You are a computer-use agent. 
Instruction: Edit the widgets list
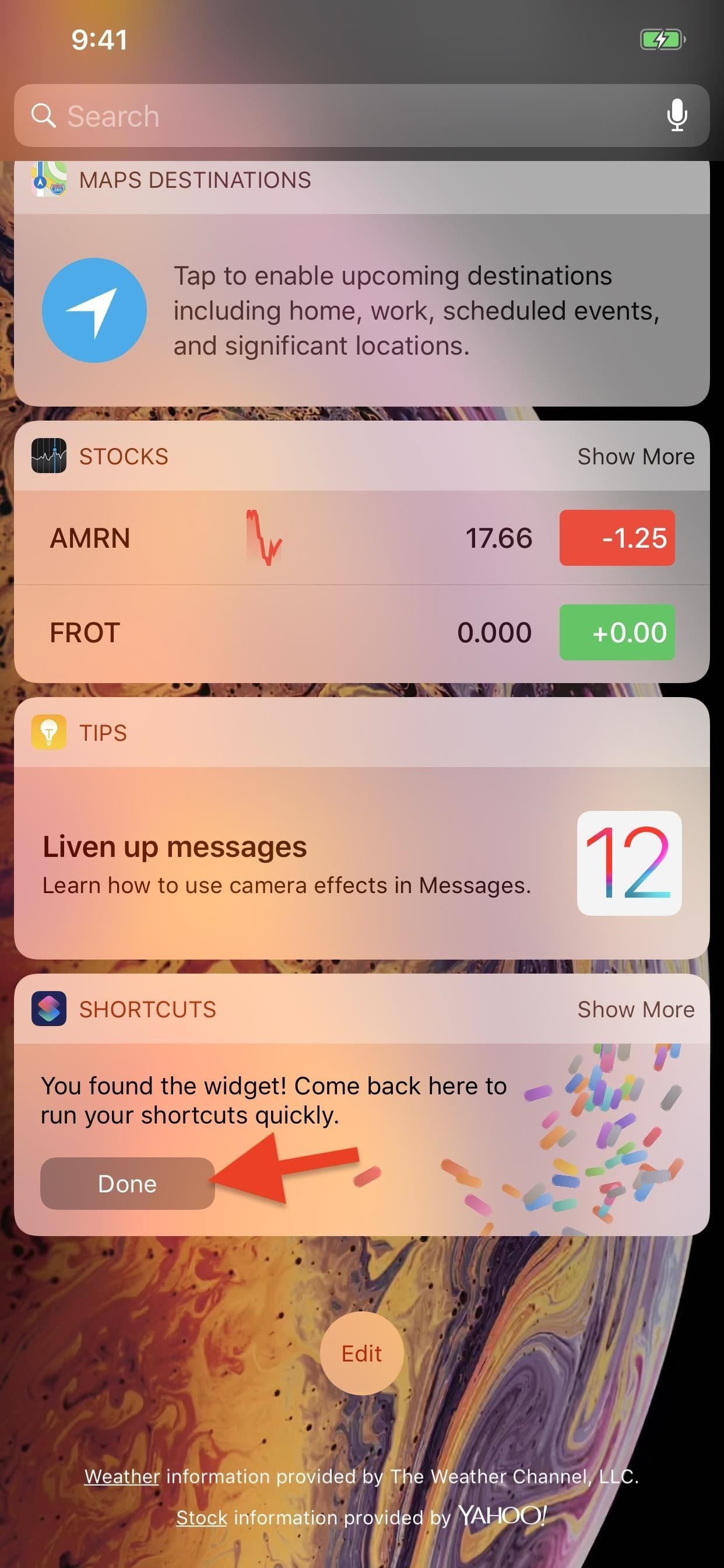click(361, 1353)
